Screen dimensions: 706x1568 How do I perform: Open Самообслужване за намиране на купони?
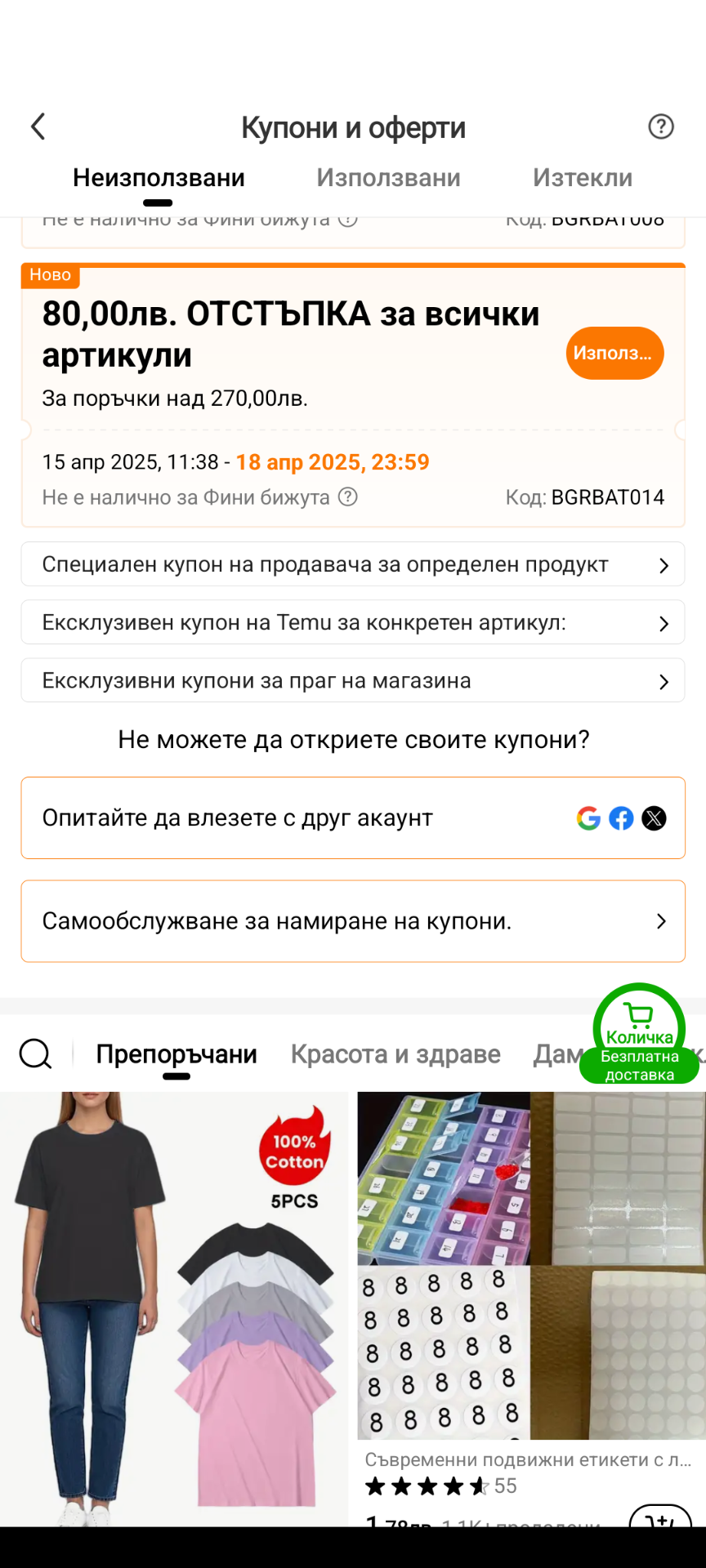[352, 921]
